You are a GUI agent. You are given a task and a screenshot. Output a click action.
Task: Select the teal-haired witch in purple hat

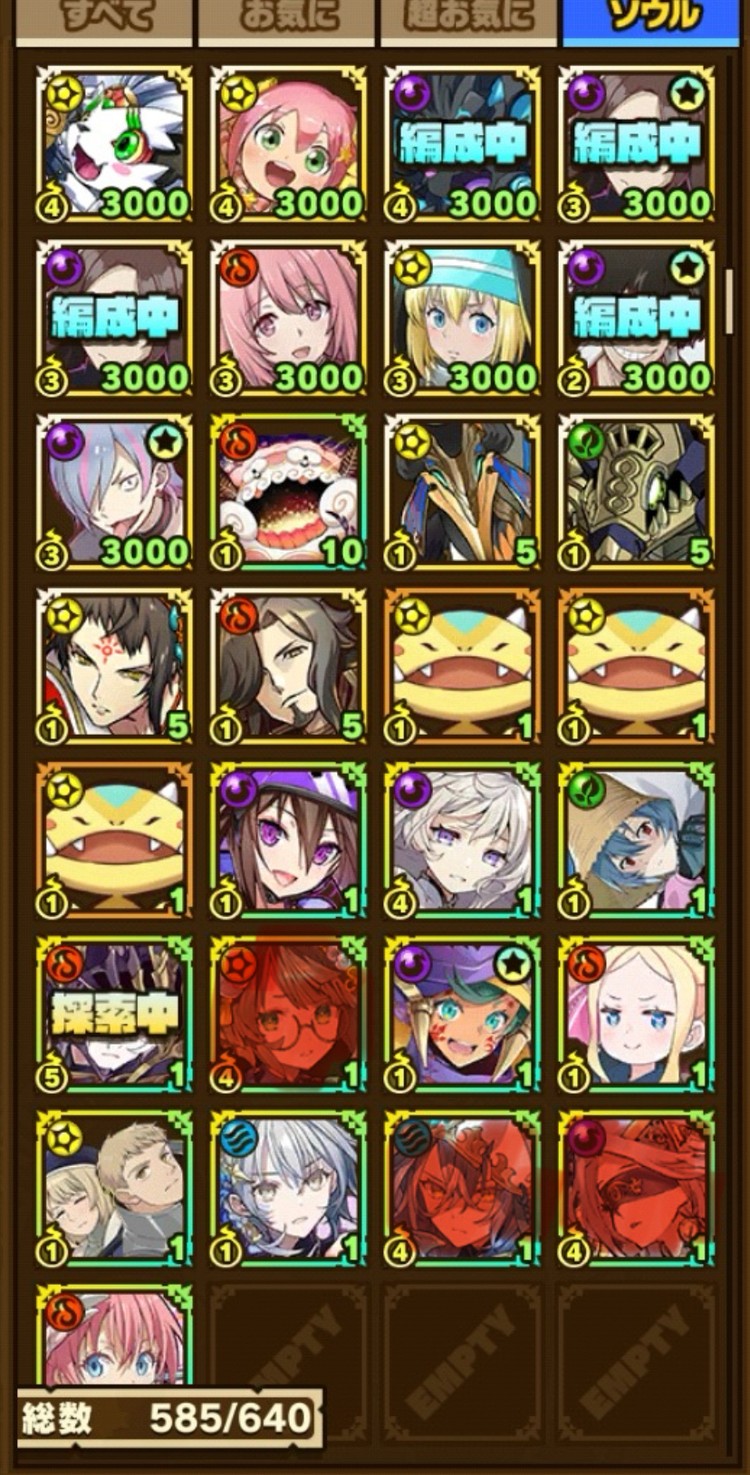point(462,1012)
